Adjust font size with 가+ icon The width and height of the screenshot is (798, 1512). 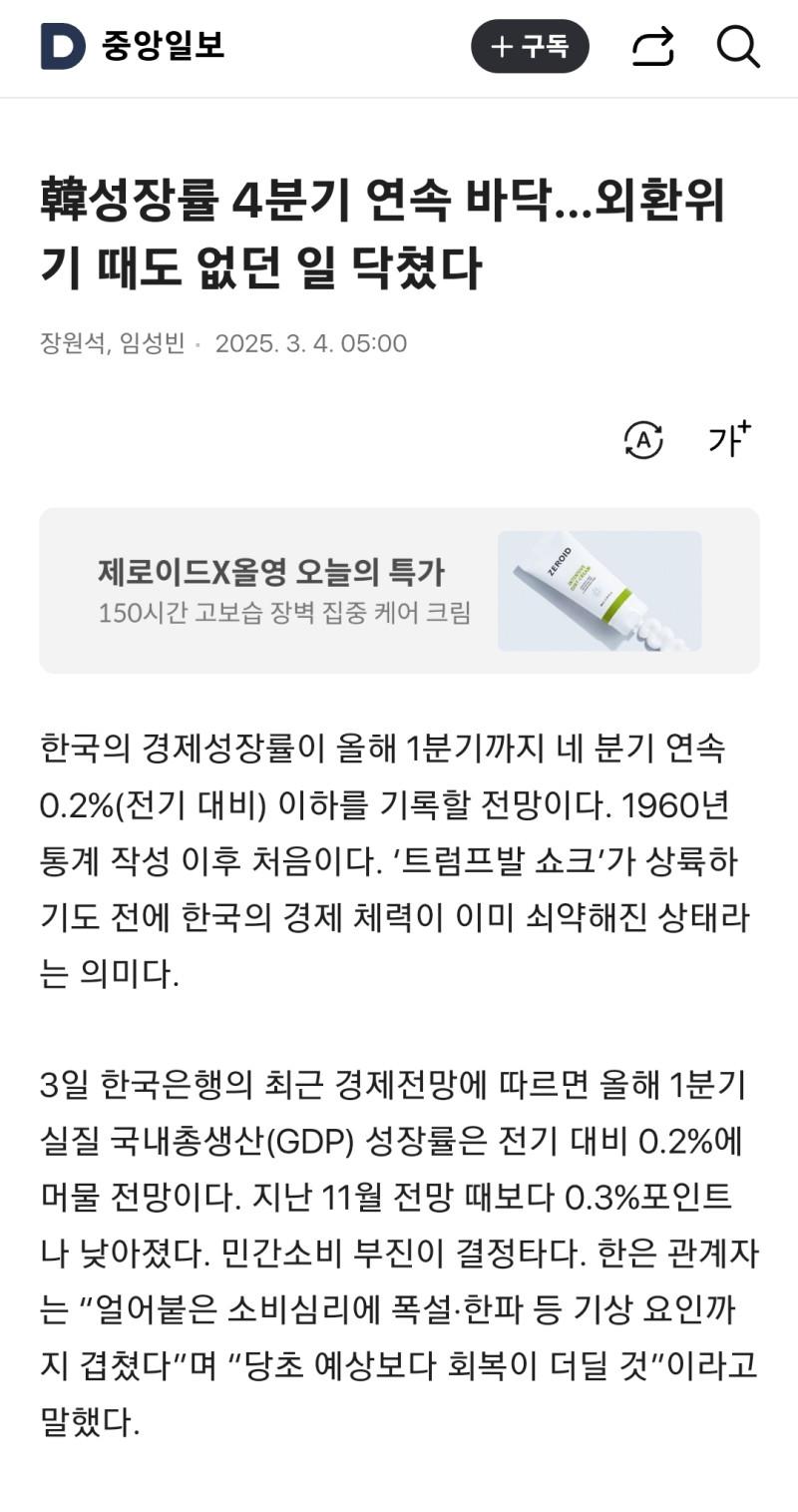click(729, 438)
